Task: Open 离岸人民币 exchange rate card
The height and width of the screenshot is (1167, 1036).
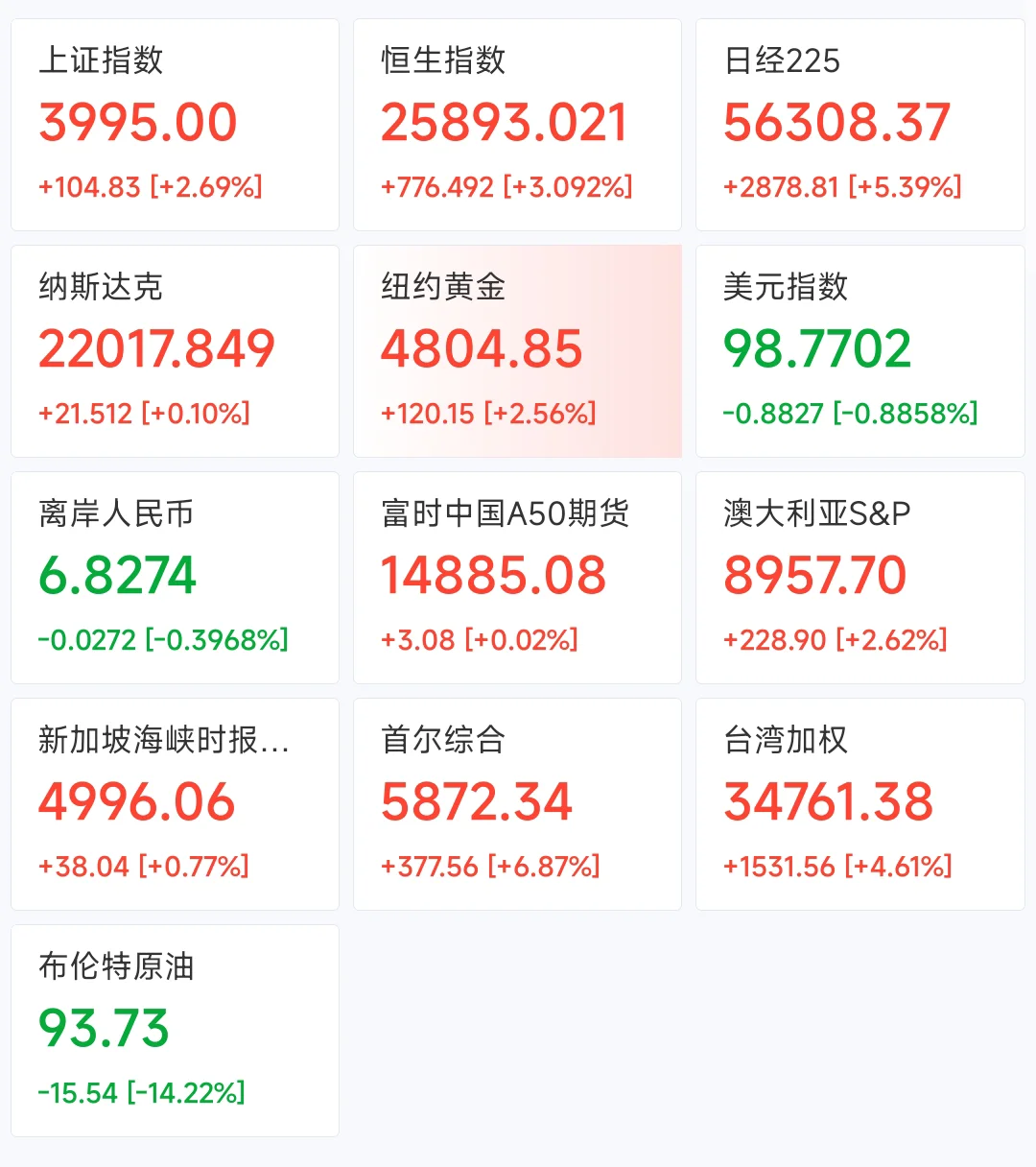Action: (175, 578)
